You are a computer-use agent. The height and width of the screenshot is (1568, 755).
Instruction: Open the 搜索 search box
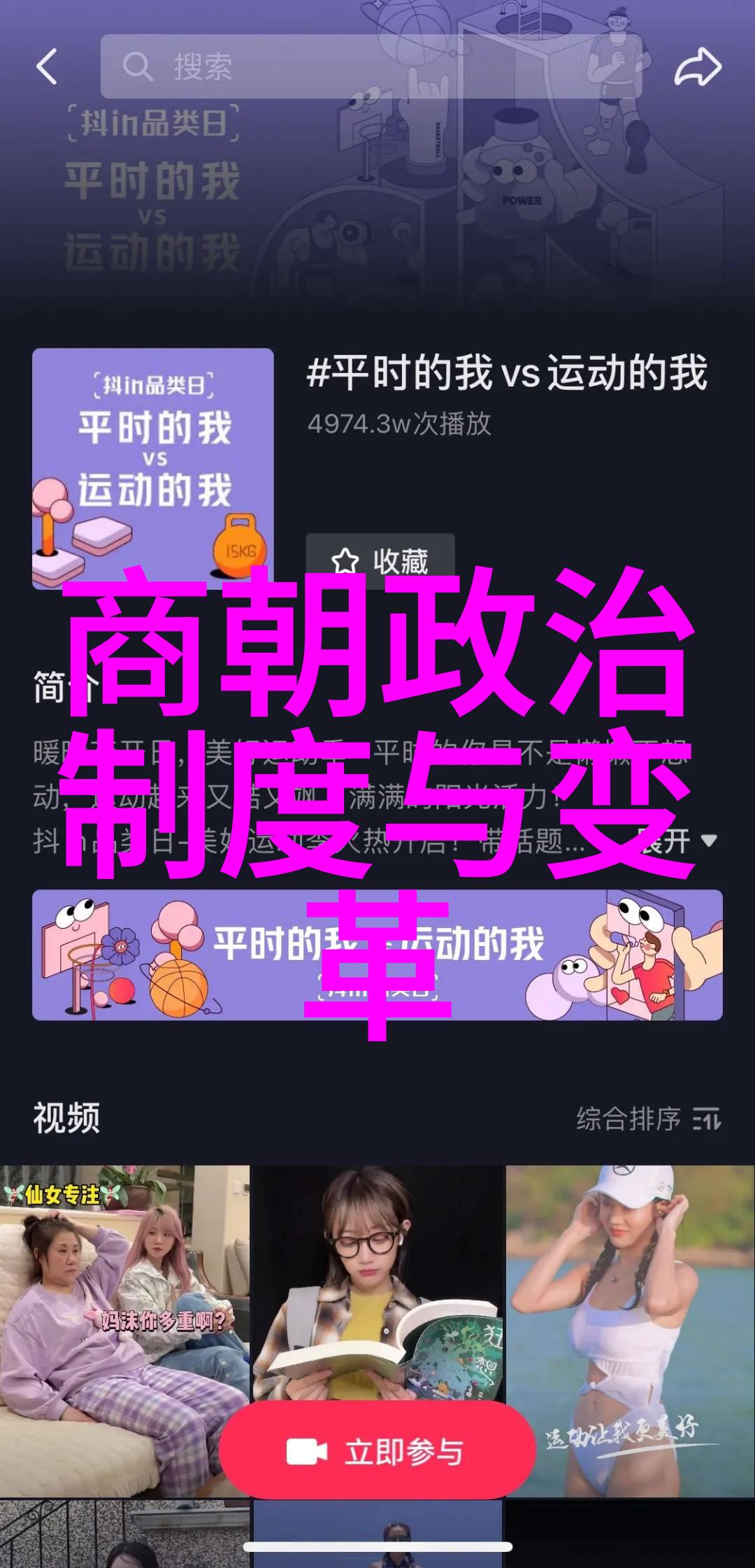(x=371, y=67)
